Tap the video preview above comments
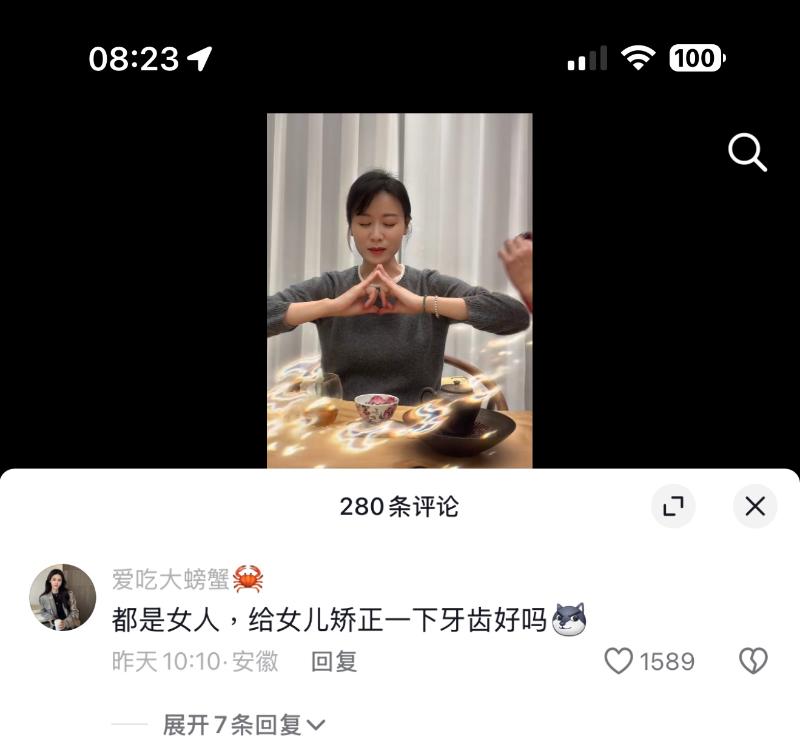Image resolution: width=800 pixels, height=748 pixels. 399,290
